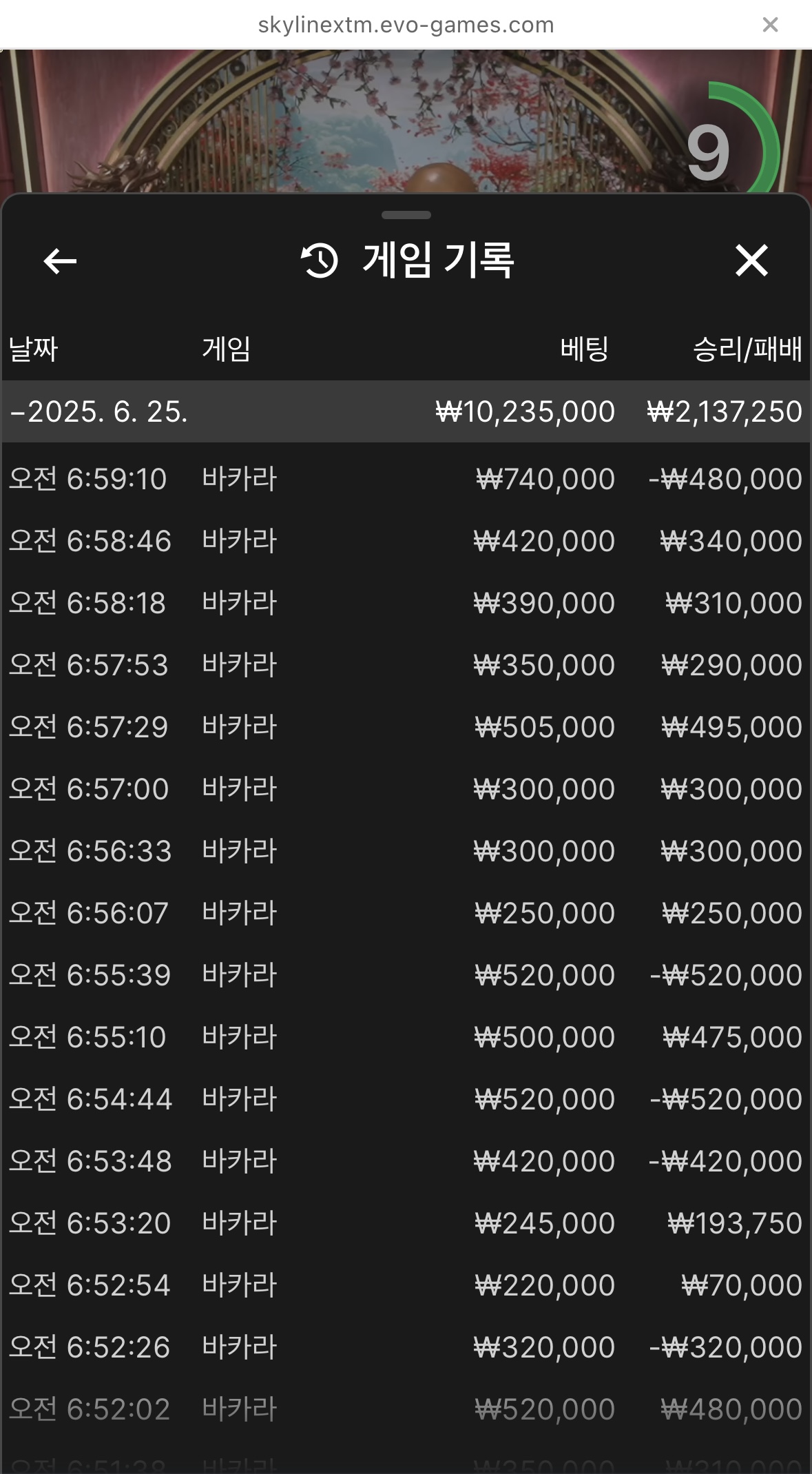Viewport: 812px width, 1474px height.
Task: Go back with the left arrow
Action: tap(60, 261)
